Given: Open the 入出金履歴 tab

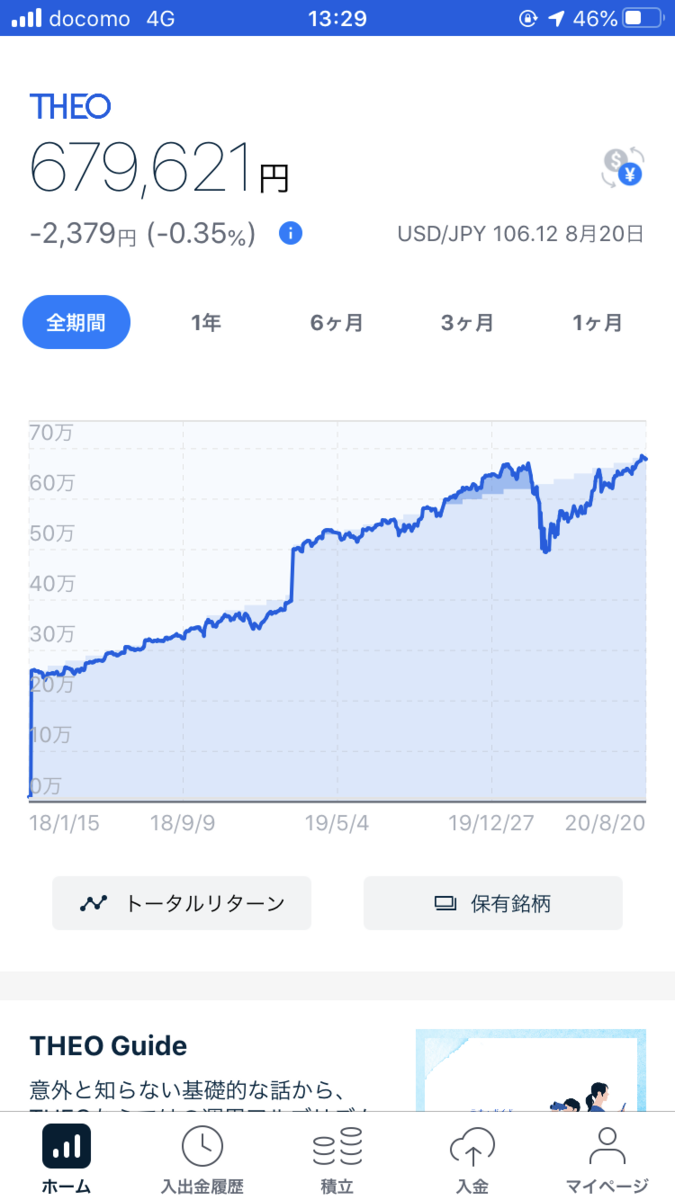Looking at the screenshot, I should pos(202,1158).
